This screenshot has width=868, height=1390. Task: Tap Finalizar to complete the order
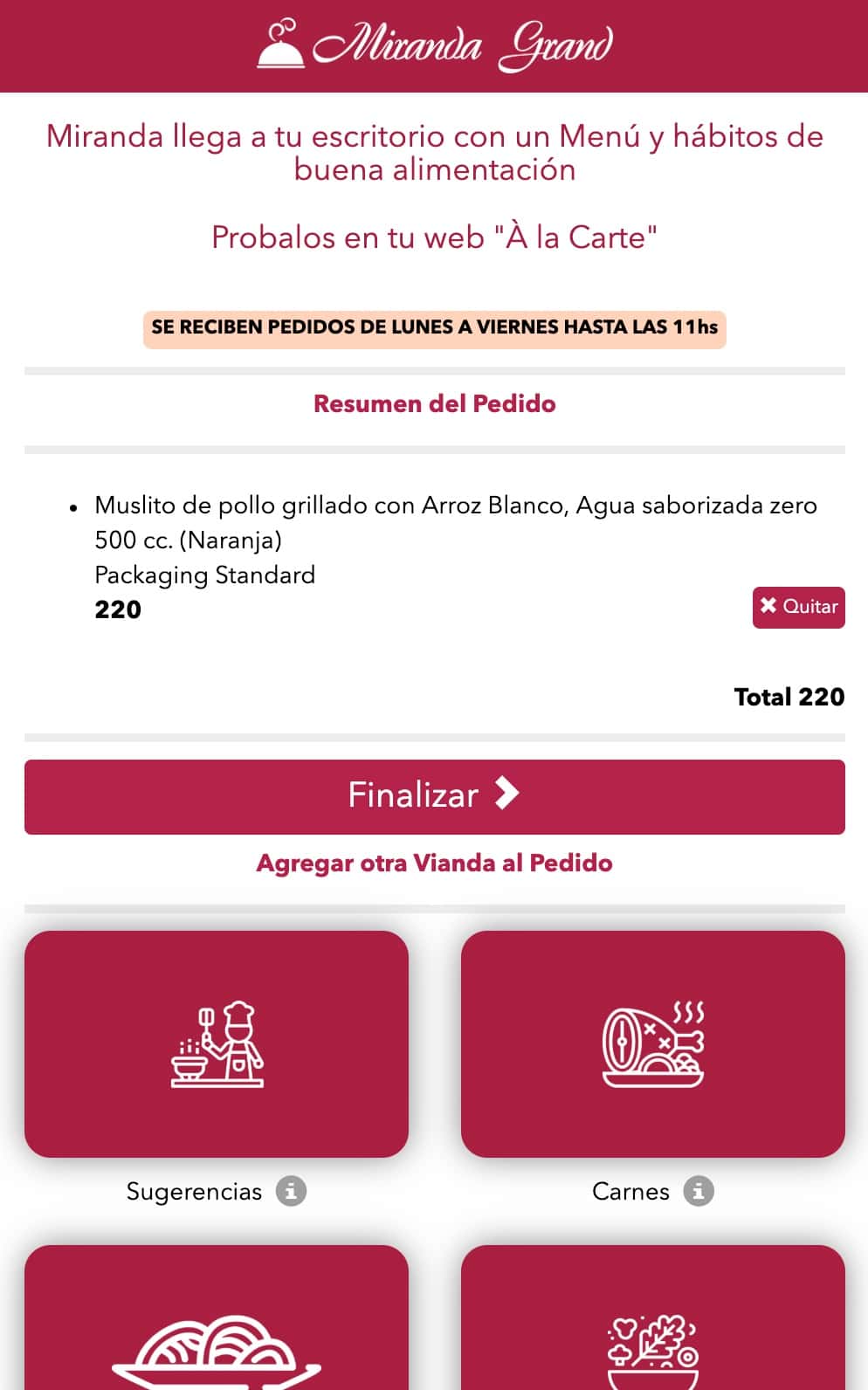click(435, 796)
